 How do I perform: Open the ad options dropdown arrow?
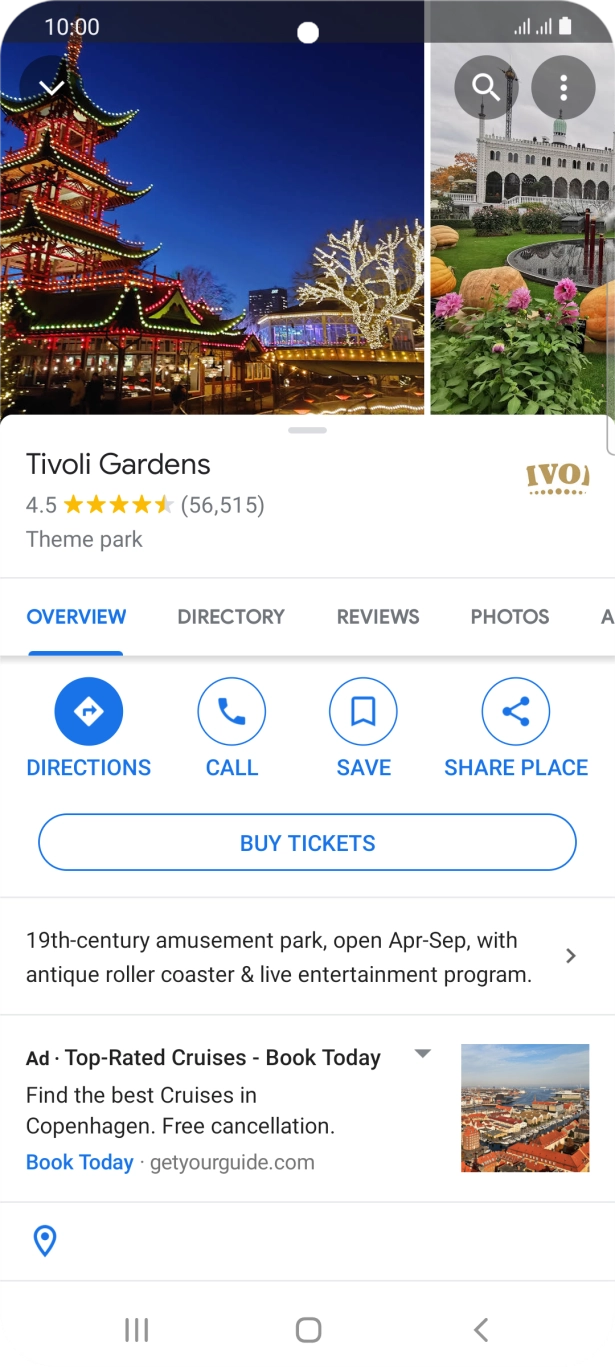423,1053
